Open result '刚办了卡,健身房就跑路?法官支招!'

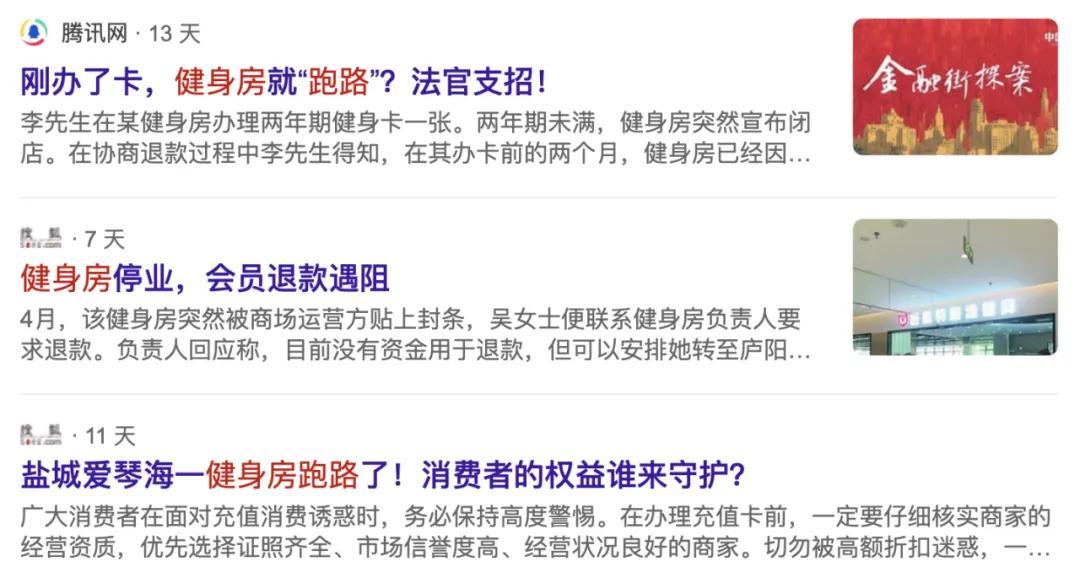click(x=283, y=82)
